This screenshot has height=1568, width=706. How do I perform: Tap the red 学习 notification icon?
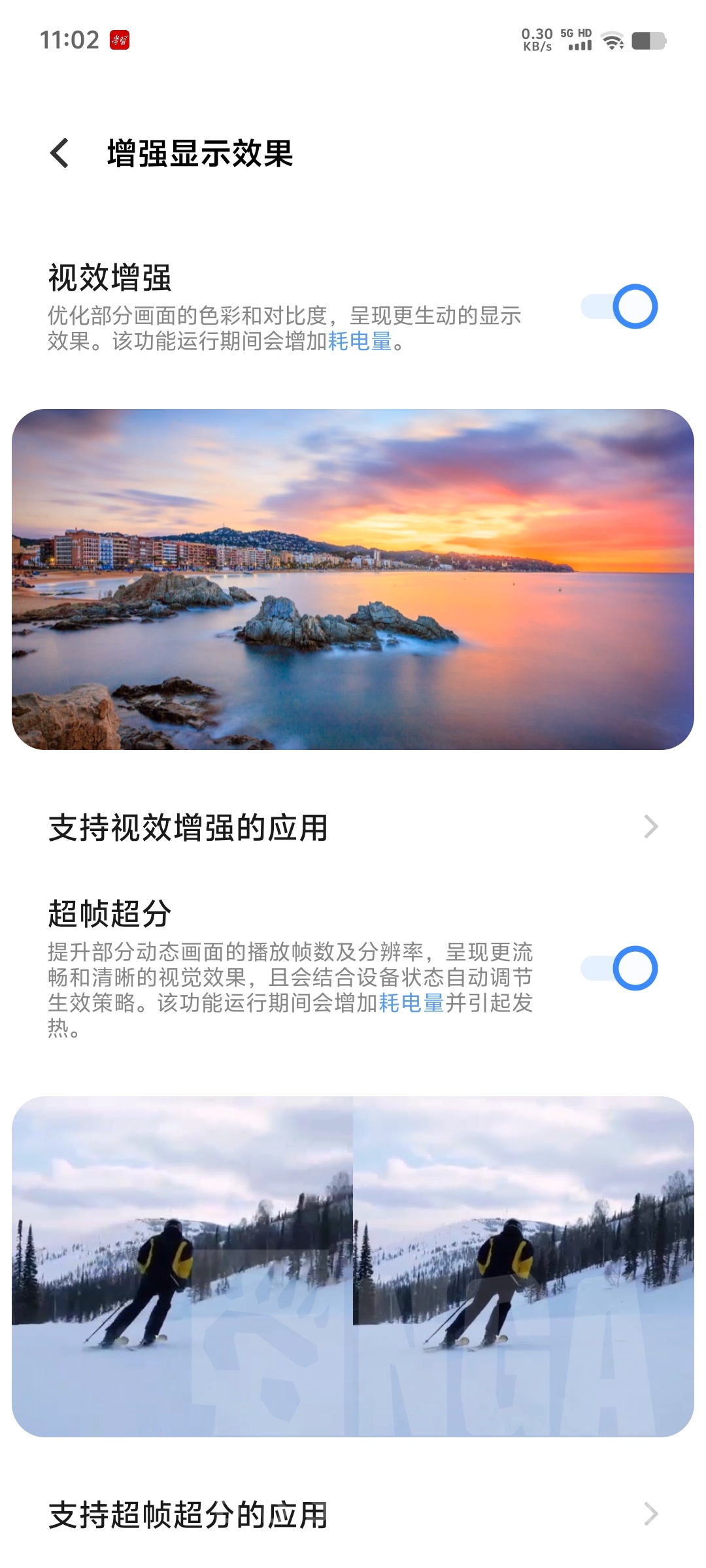point(121,39)
